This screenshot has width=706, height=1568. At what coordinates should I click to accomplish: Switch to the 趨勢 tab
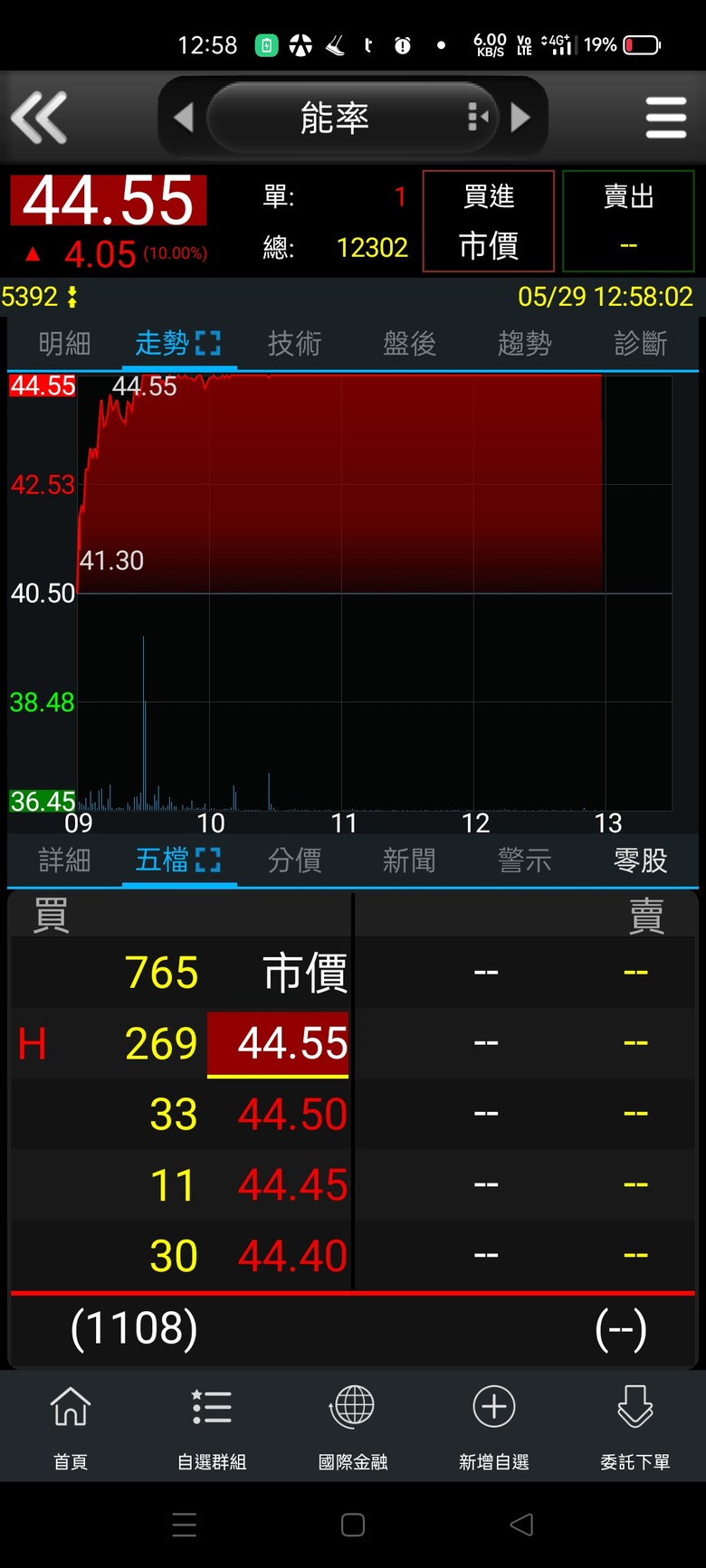524,344
